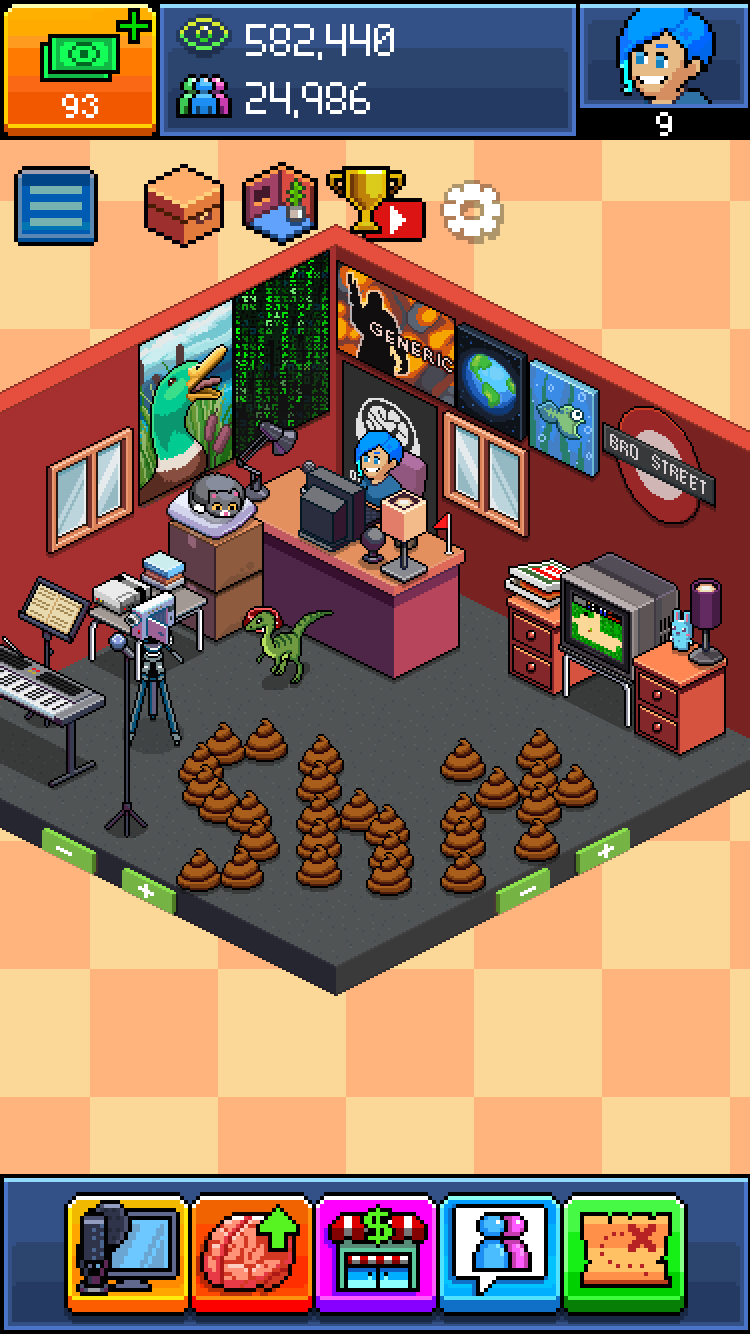Viewport: 750px width, 1334px height.
Task: Open the player profile avatar
Action: pyautogui.click(x=664, y=58)
